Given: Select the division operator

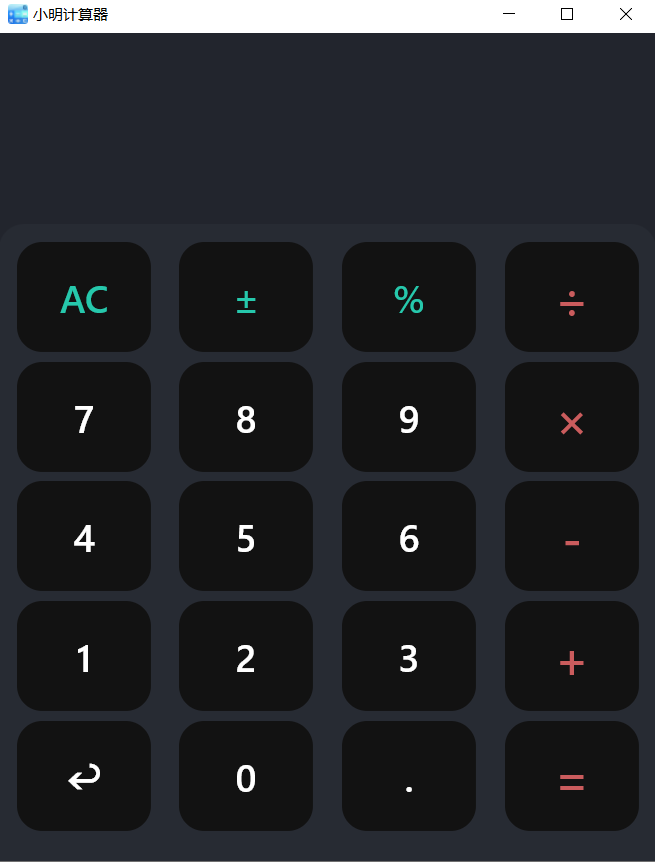Looking at the screenshot, I should click(x=571, y=297).
